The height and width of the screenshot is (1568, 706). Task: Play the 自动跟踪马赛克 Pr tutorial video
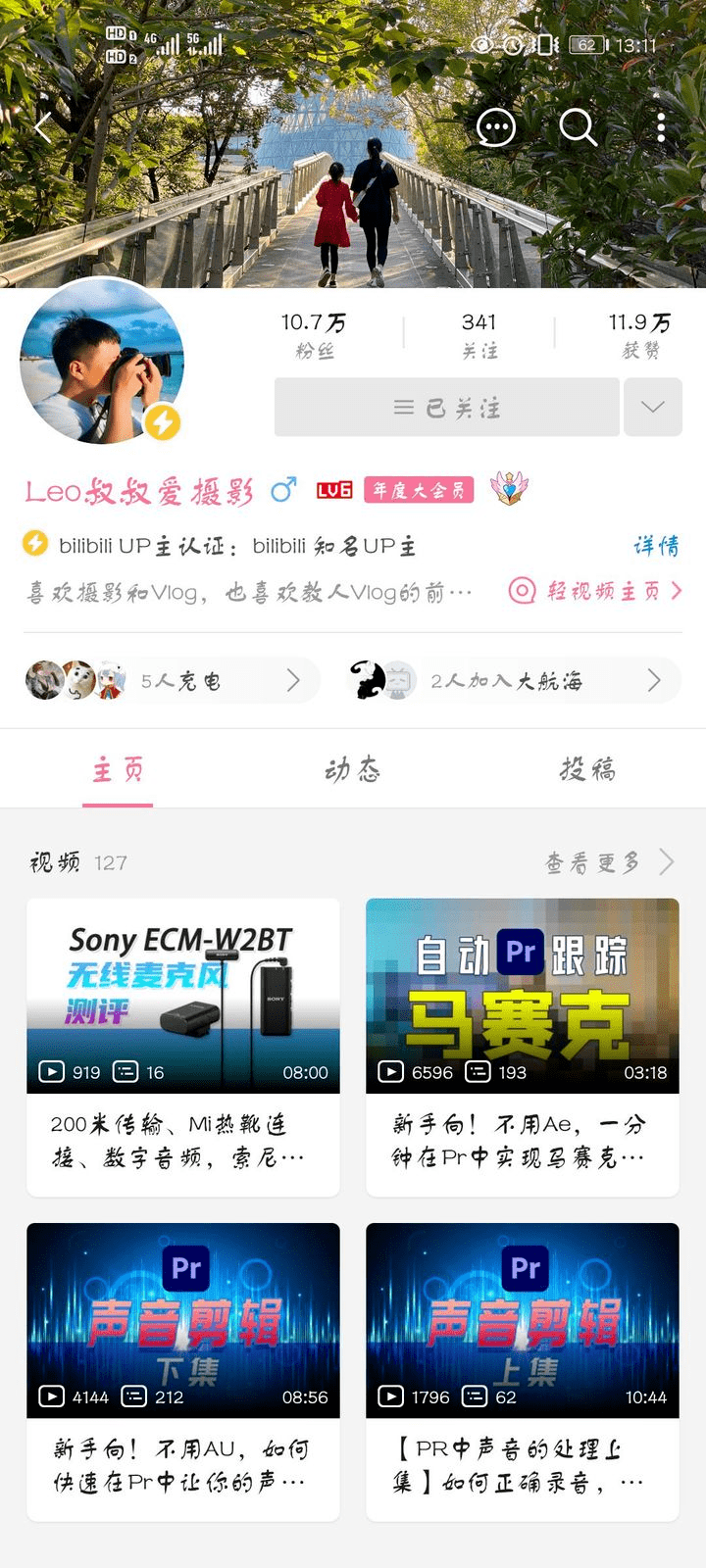[x=522, y=996]
